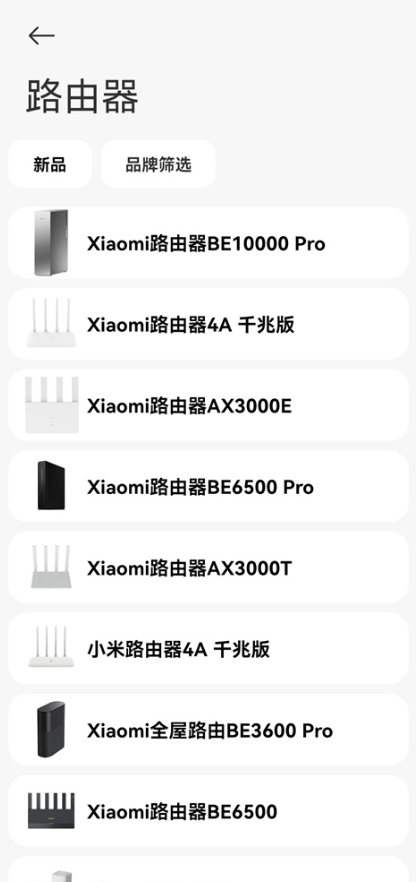Viewport: 416px width, 882px height.
Task: Open Xiaomi路由器BE10000 Pro
Action: (208, 243)
